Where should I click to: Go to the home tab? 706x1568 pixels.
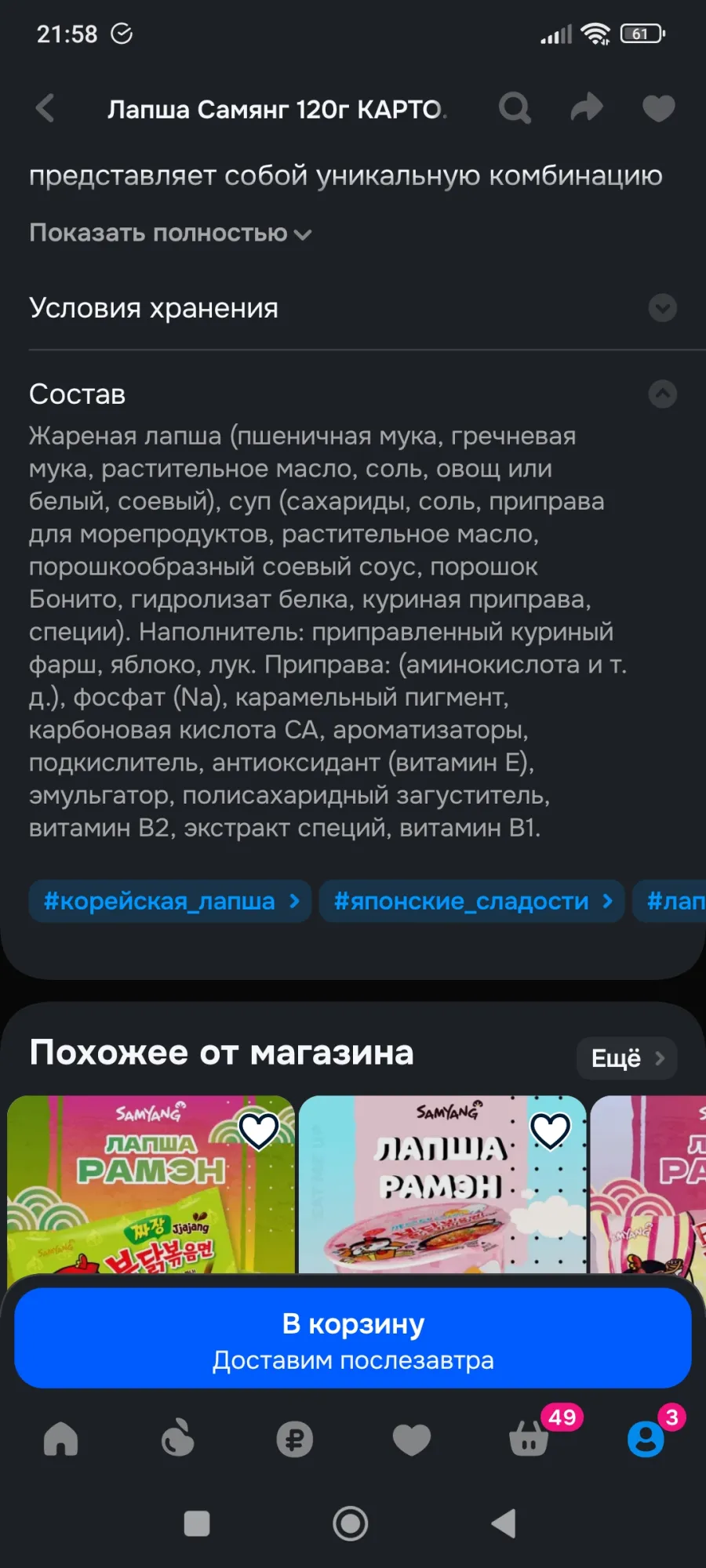60,1439
